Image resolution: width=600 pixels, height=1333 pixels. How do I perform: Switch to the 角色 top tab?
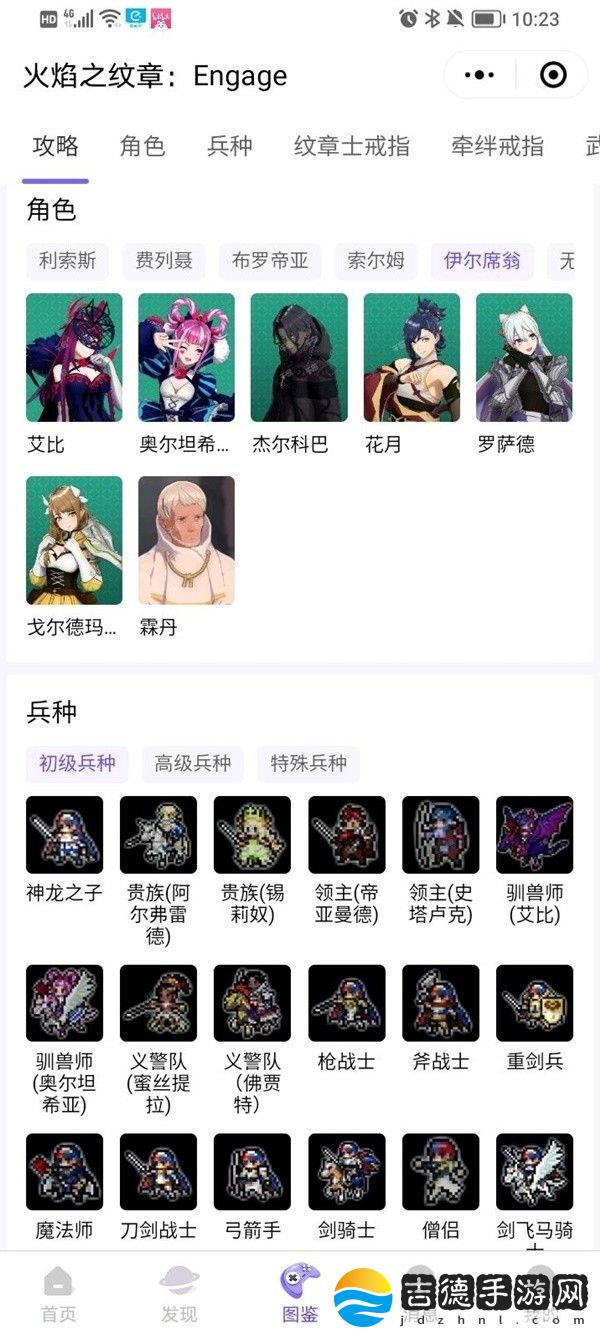click(142, 146)
